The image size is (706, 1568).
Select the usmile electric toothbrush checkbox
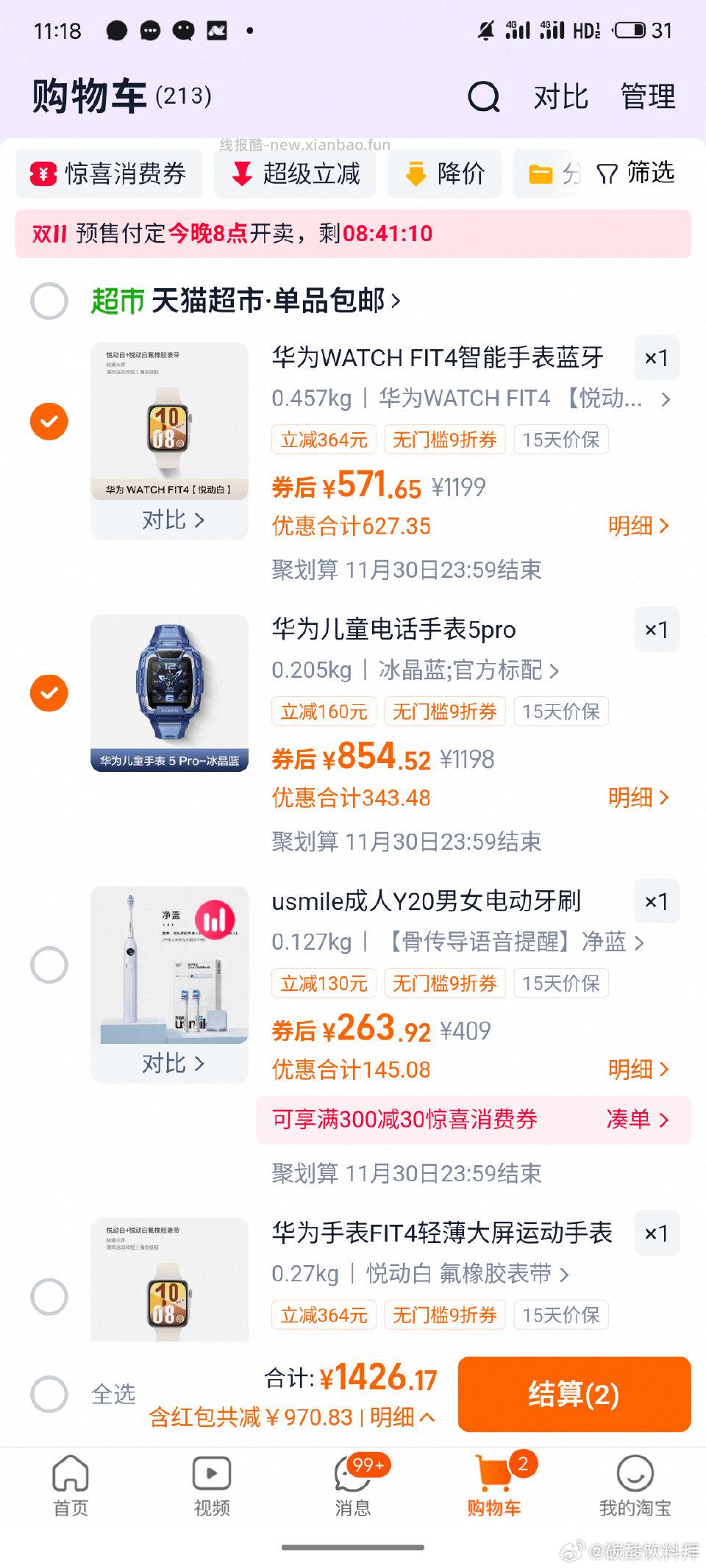point(49,965)
